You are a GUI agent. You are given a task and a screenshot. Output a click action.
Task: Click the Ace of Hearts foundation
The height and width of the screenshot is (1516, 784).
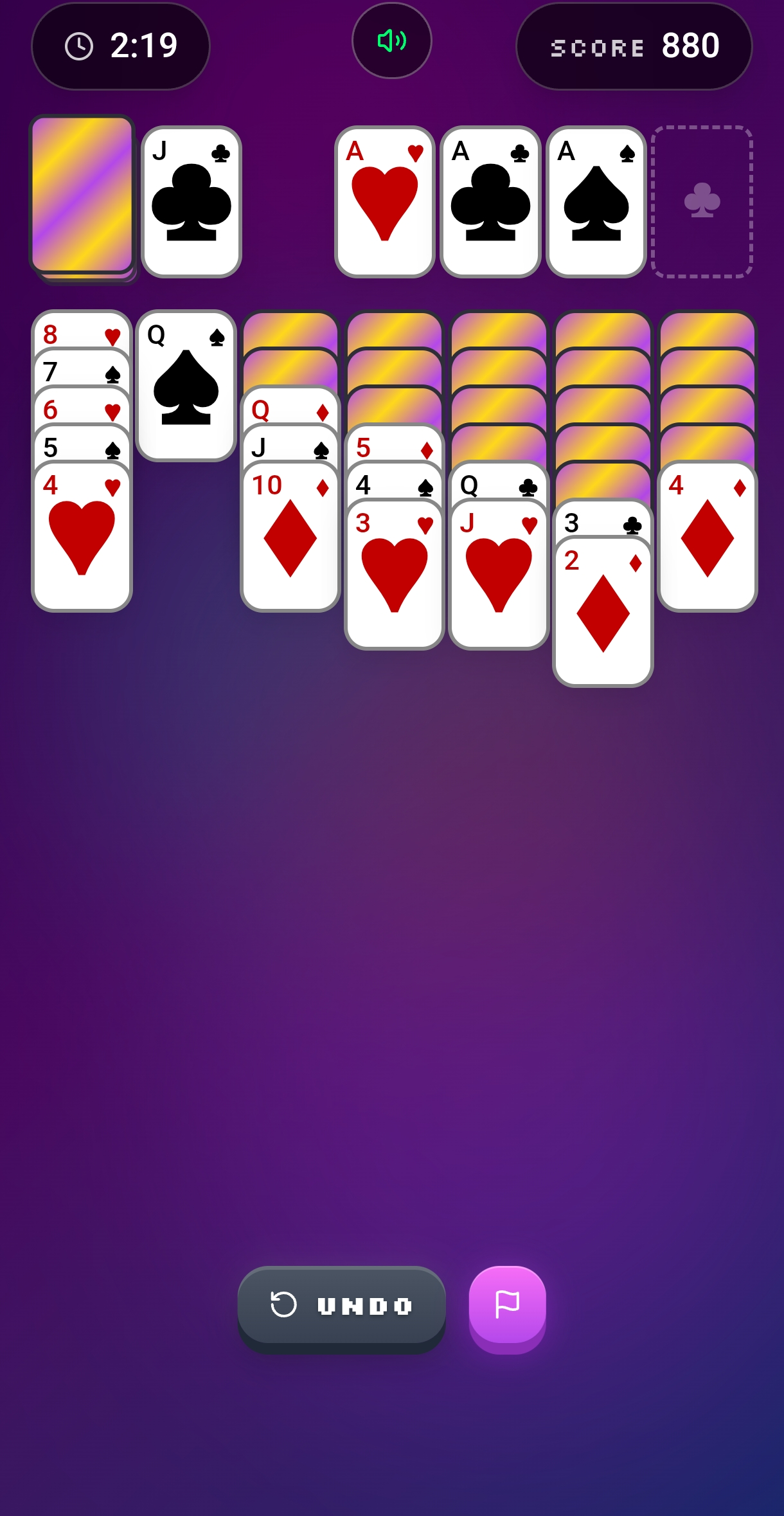[x=385, y=201]
